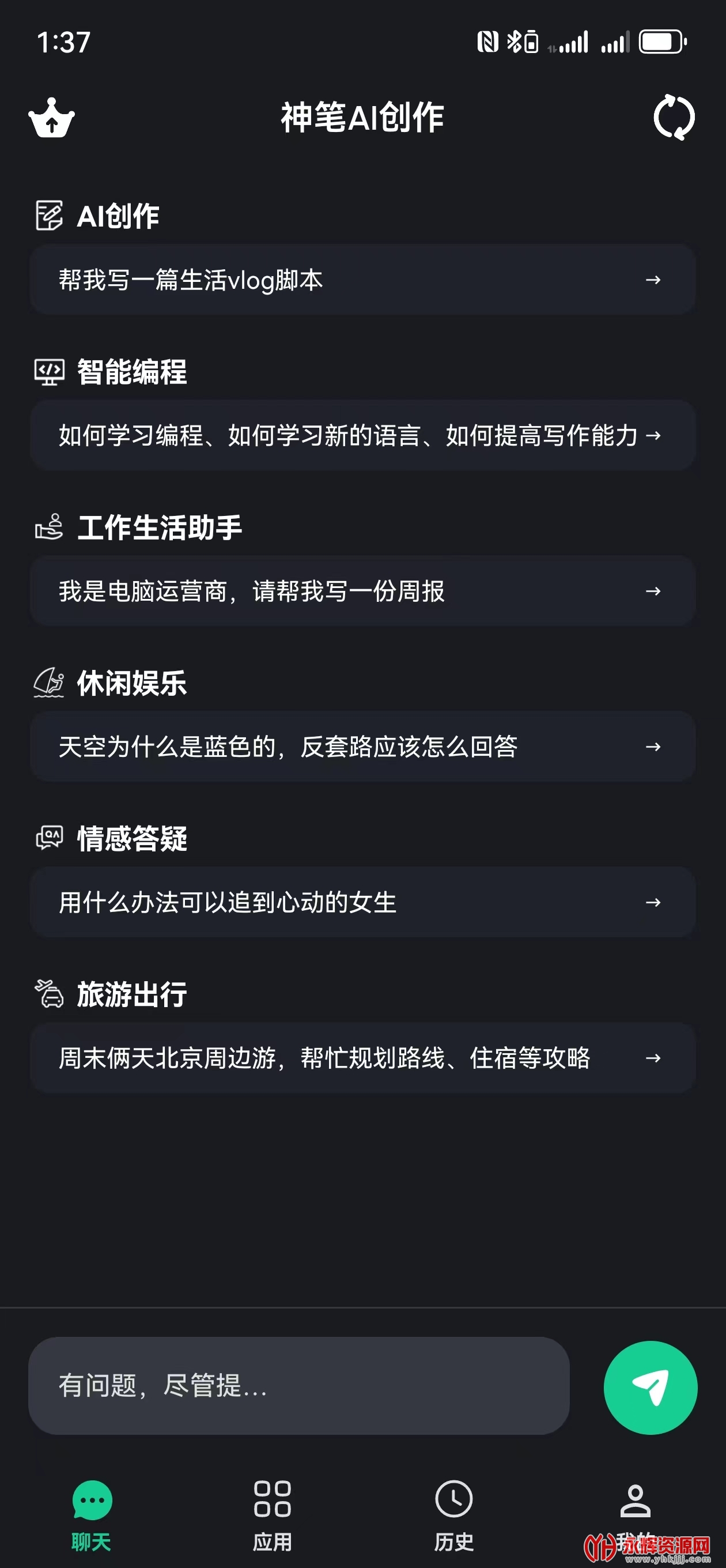
Task: Open the 请帮我写一份周报 prompt
Action: click(x=362, y=591)
